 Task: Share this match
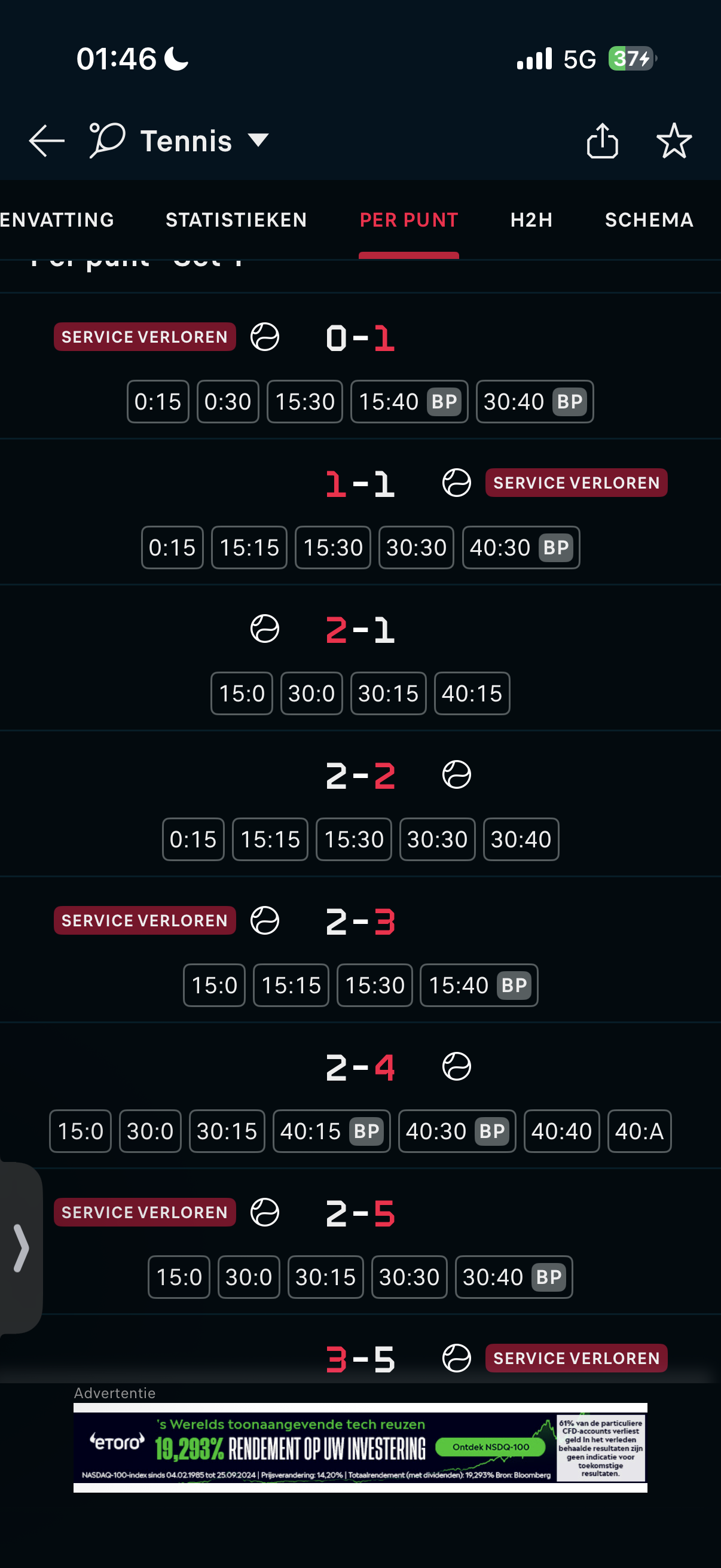point(603,141)
